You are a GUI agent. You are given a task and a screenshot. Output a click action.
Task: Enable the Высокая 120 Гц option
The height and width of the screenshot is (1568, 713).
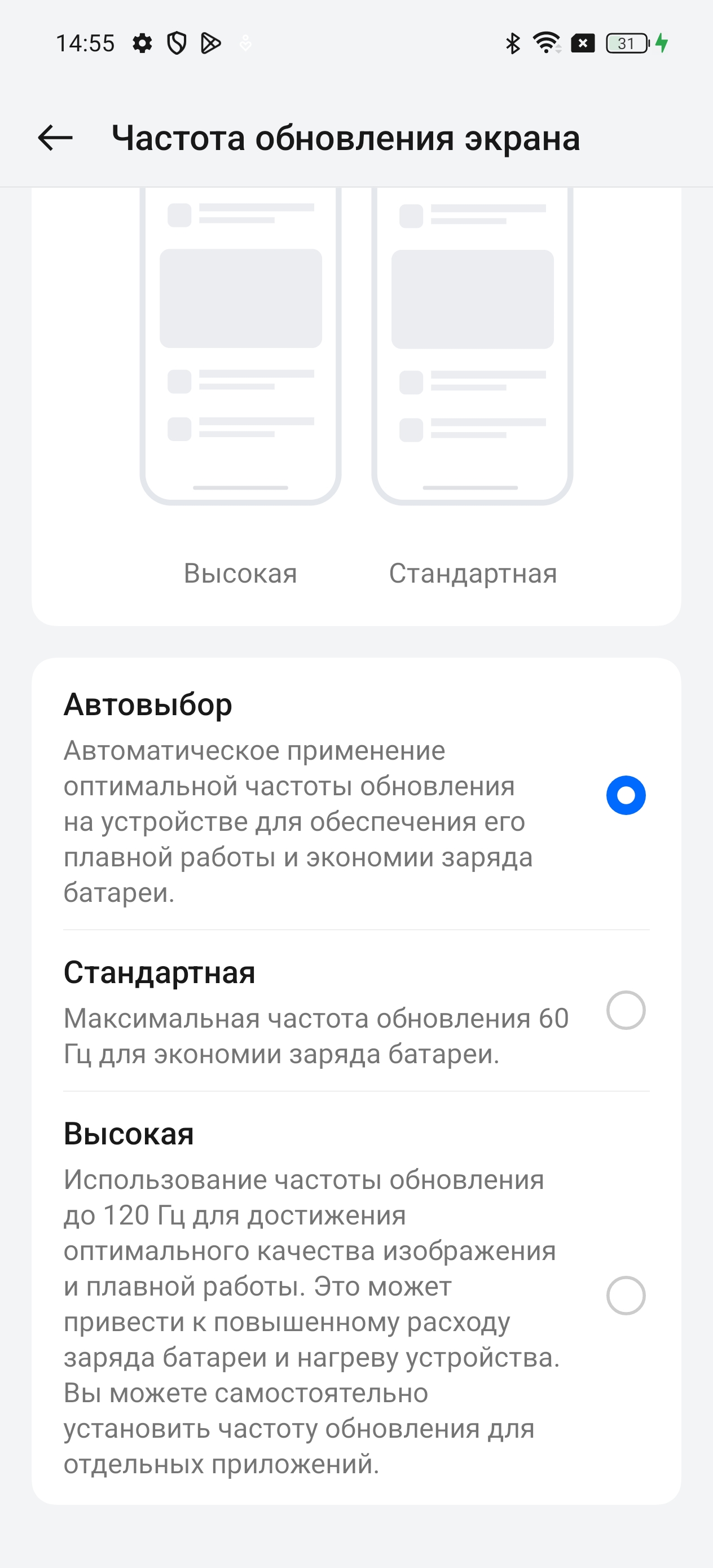click(x=626, y=1296)
